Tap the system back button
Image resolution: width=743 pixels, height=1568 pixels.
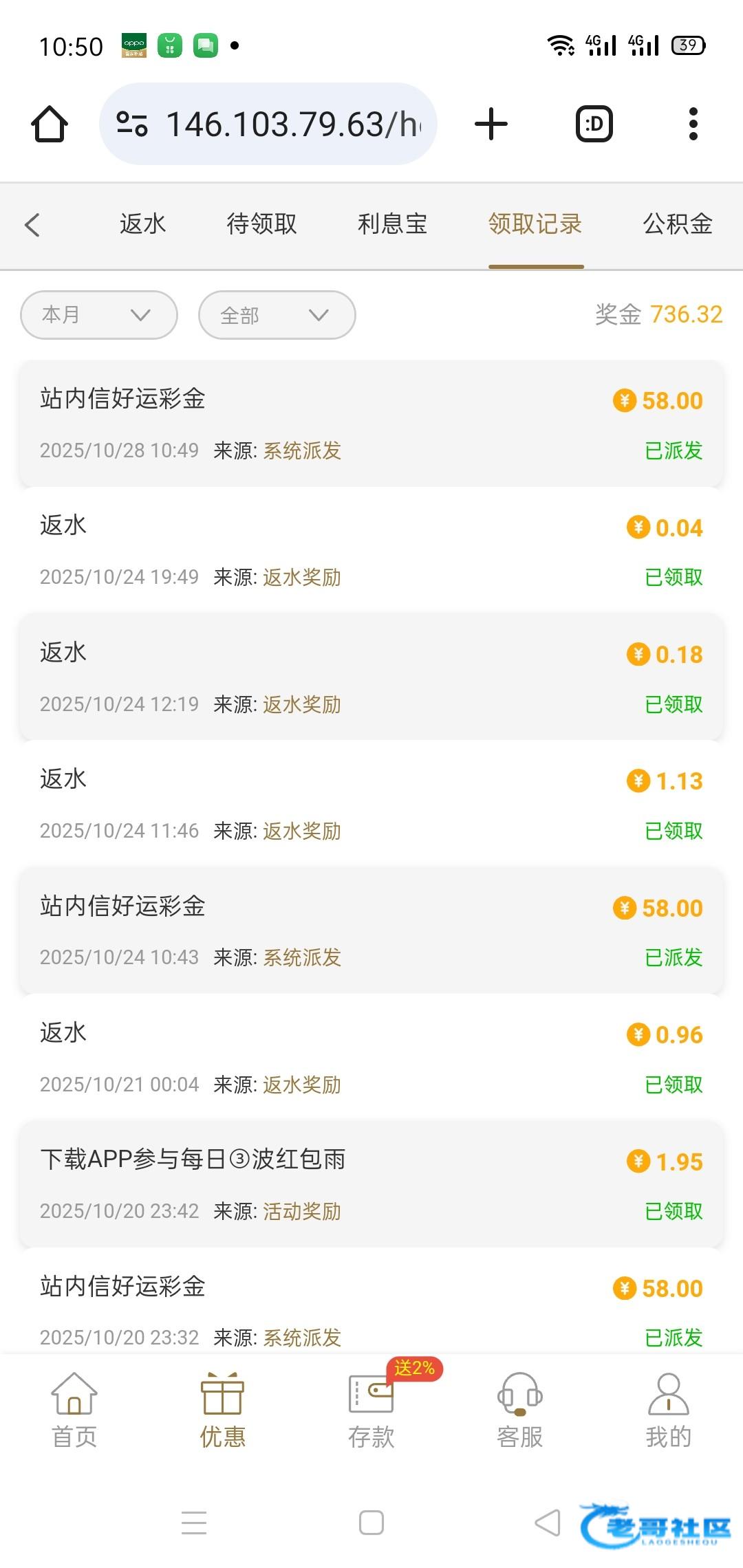548,1523
